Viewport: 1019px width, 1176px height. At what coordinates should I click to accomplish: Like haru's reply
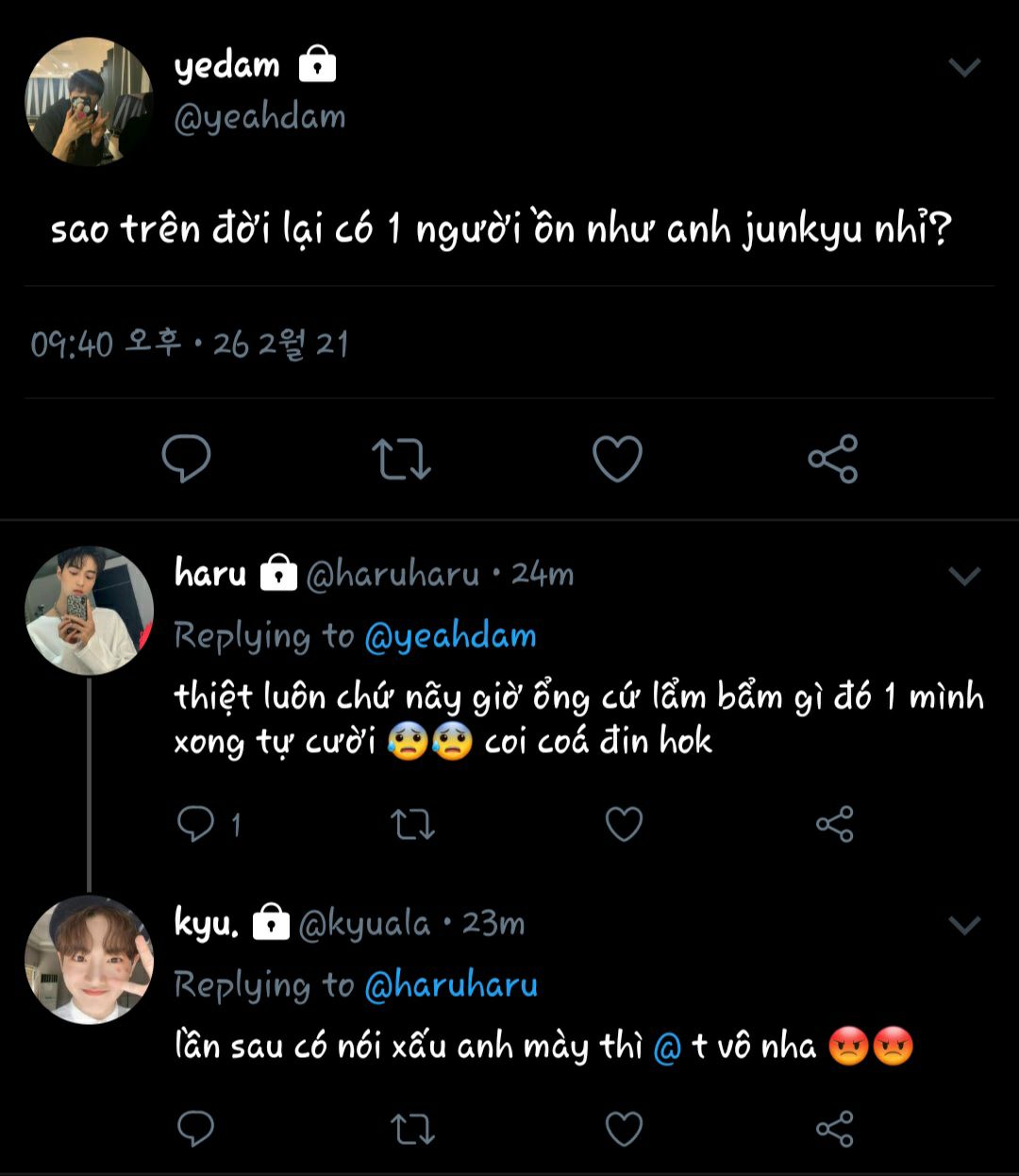624,824
